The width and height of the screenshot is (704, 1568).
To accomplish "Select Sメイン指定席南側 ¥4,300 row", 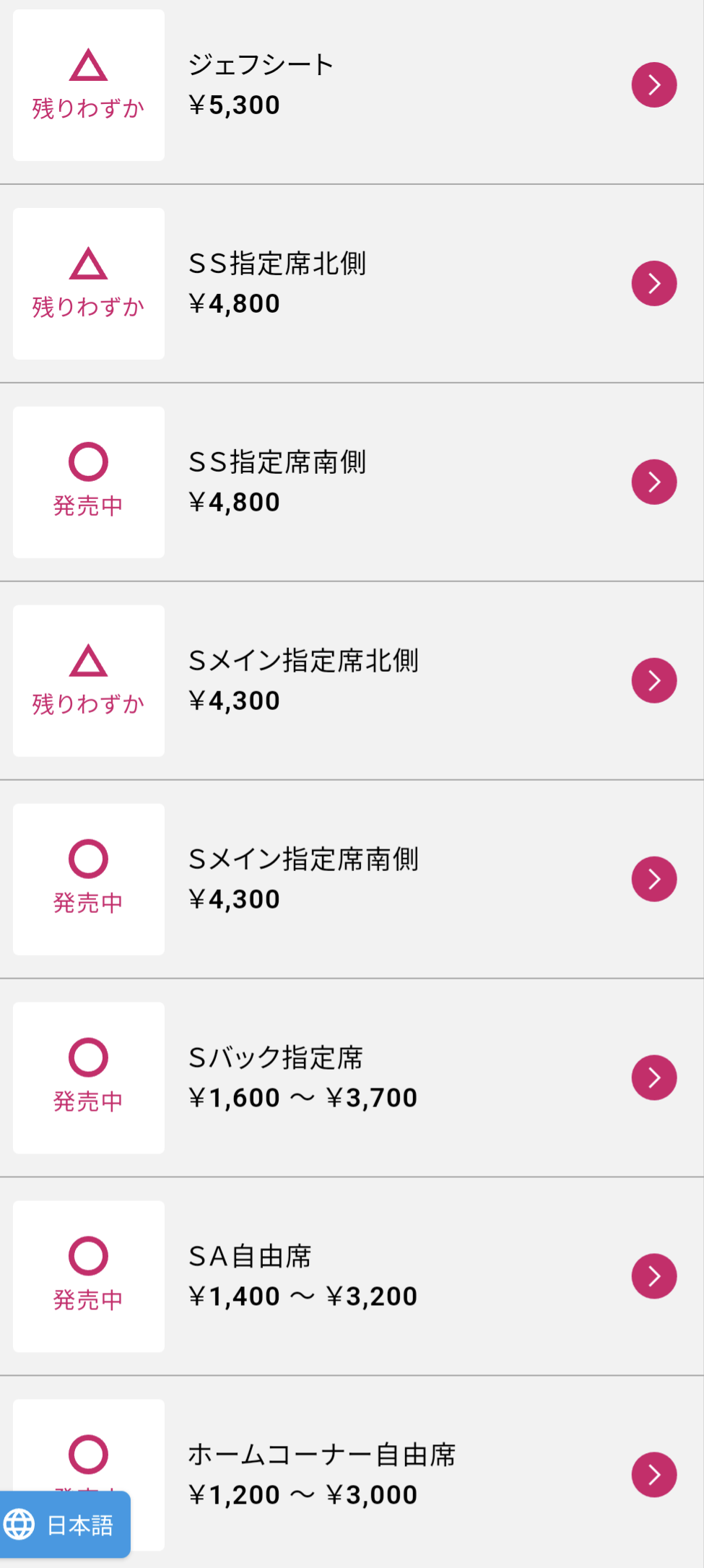I will coord(352,880).
